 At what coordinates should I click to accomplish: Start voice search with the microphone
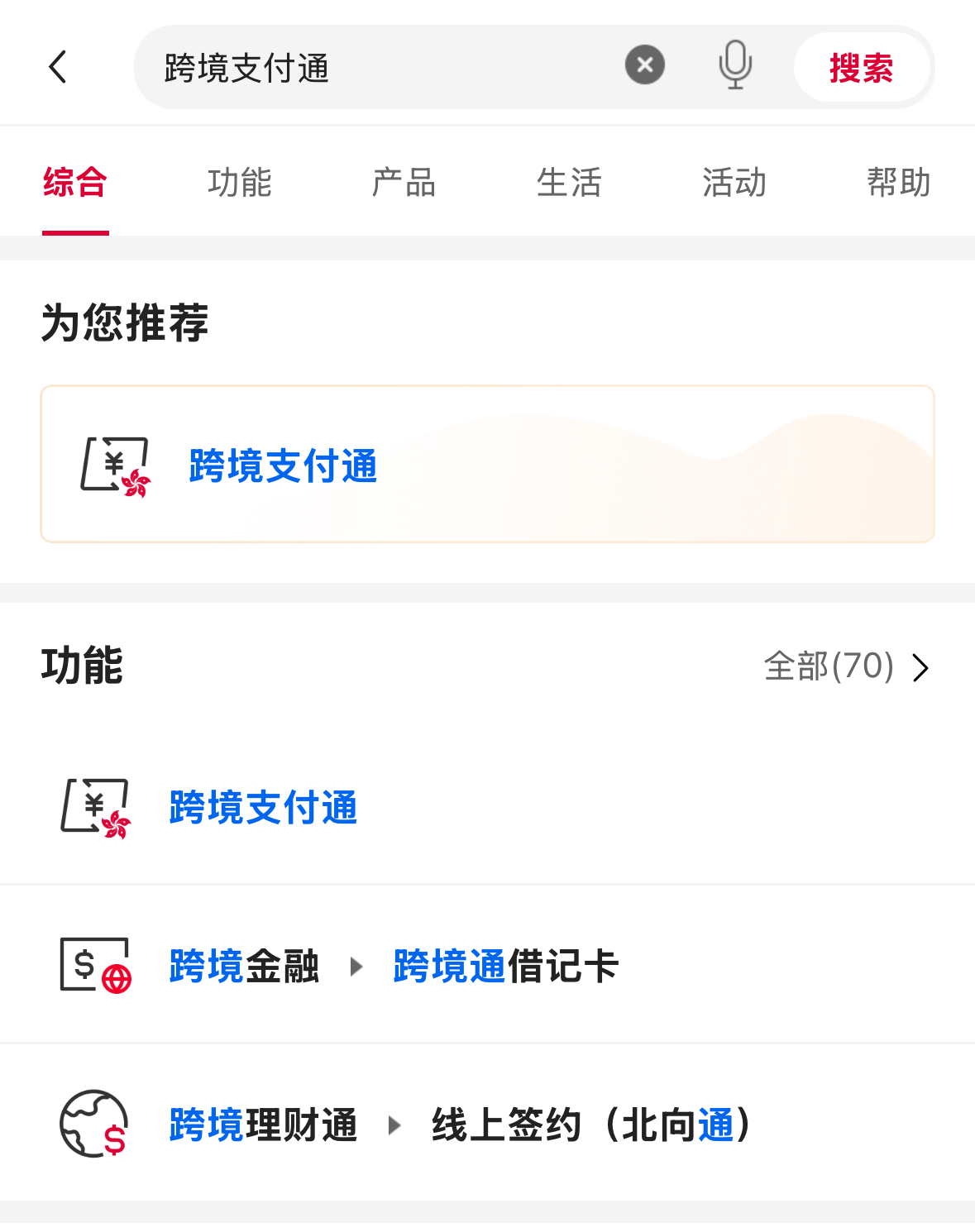click(734, 65)
